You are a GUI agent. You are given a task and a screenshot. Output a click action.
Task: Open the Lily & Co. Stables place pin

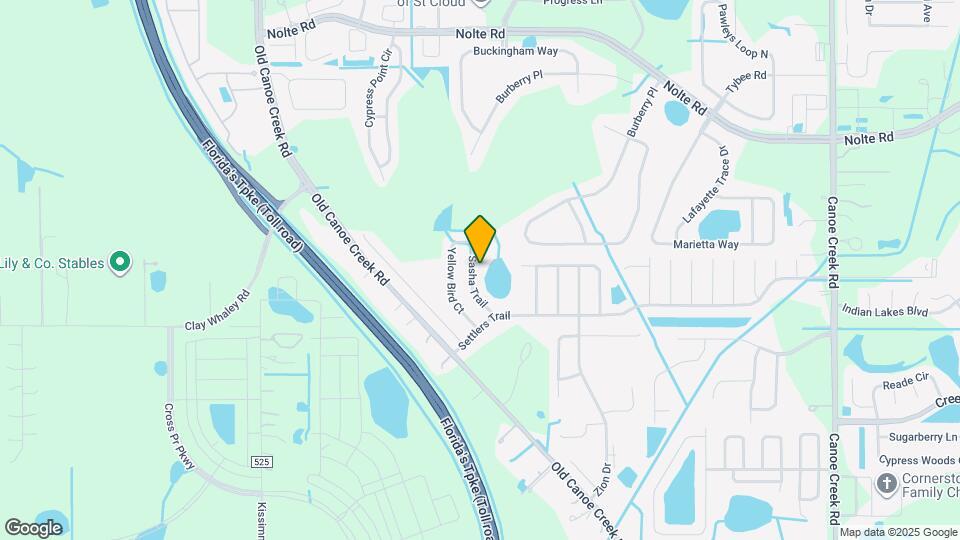click(121, 263)
